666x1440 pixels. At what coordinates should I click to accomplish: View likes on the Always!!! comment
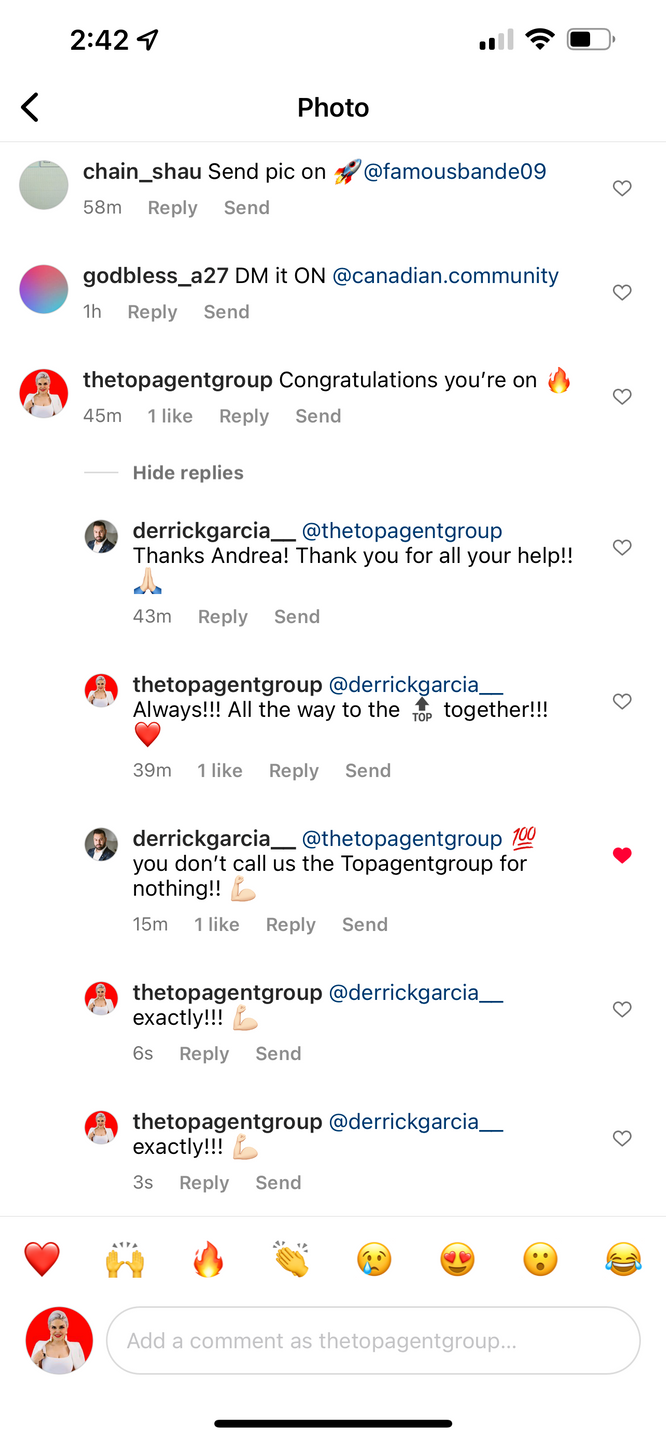pyautogui.click(x=219, y=771)
